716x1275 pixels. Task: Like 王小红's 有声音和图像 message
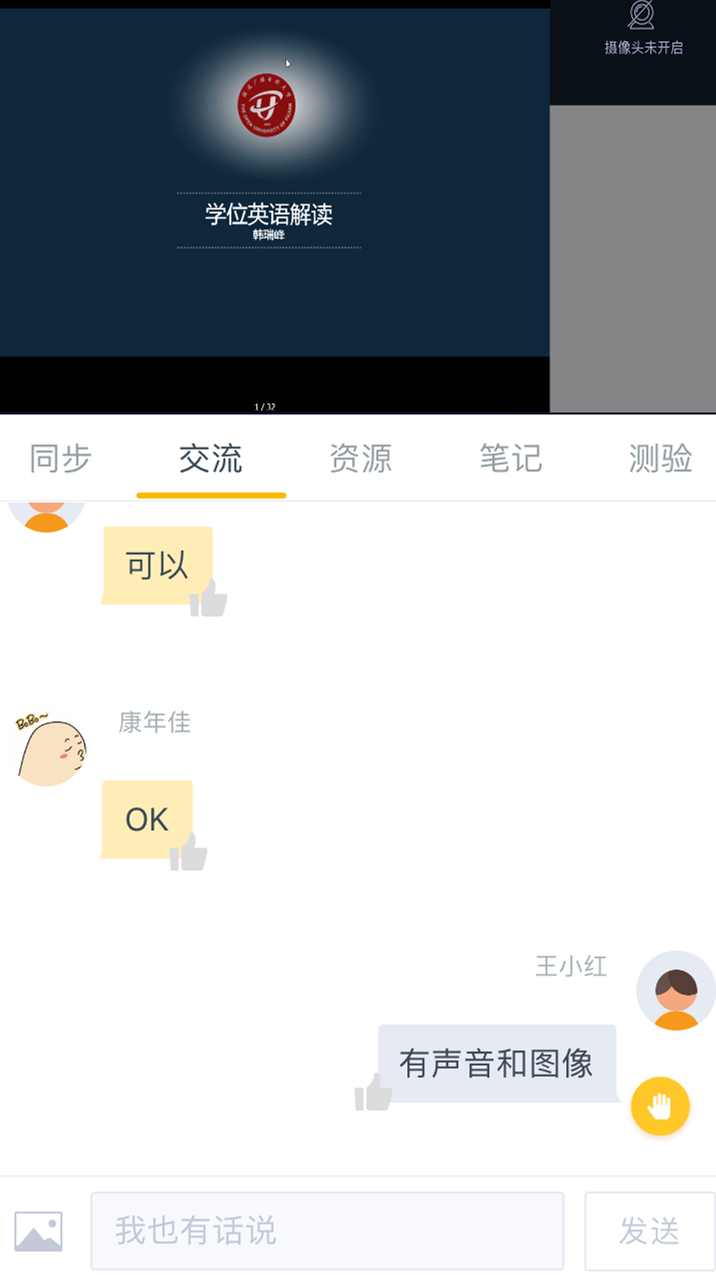point(373,1092)
